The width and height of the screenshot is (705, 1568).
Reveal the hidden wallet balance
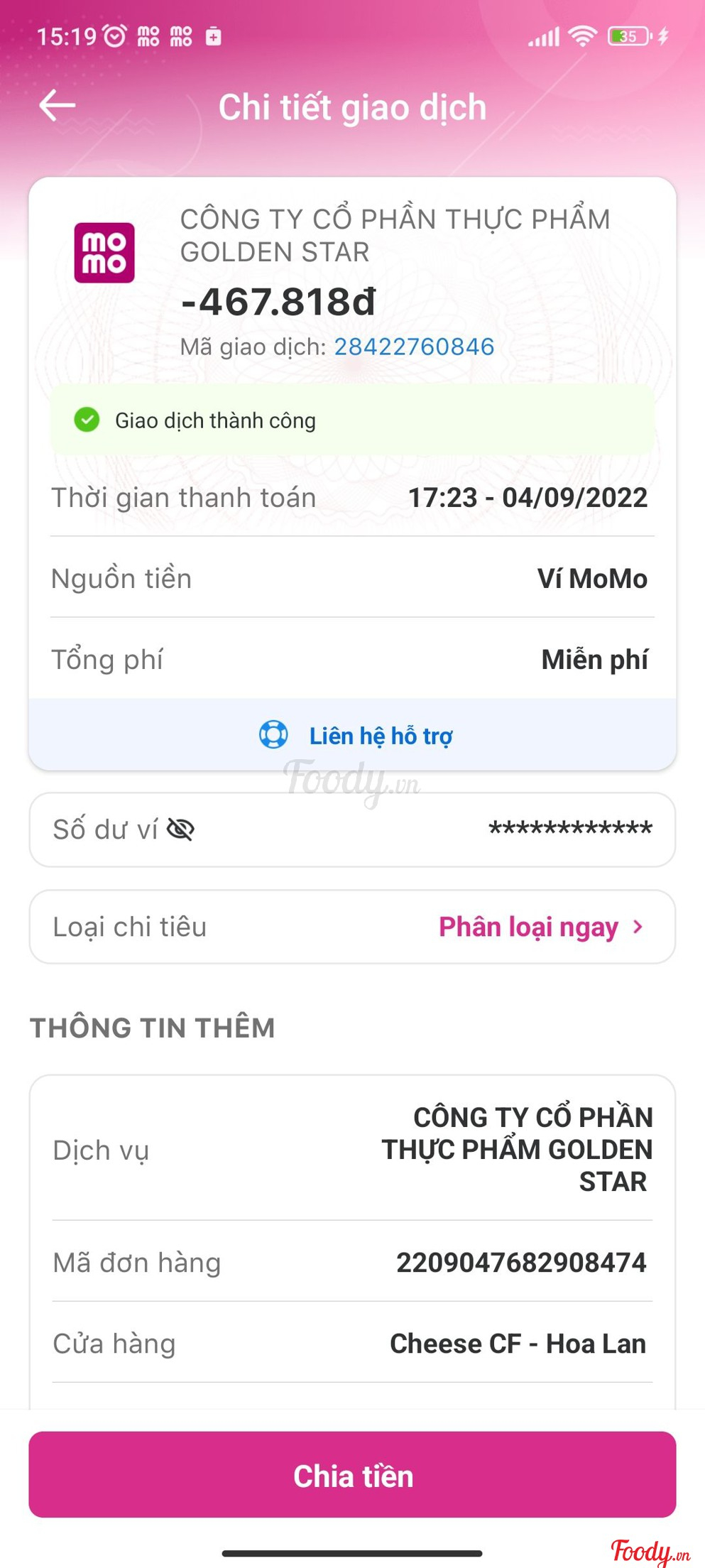tap(180, 829)
